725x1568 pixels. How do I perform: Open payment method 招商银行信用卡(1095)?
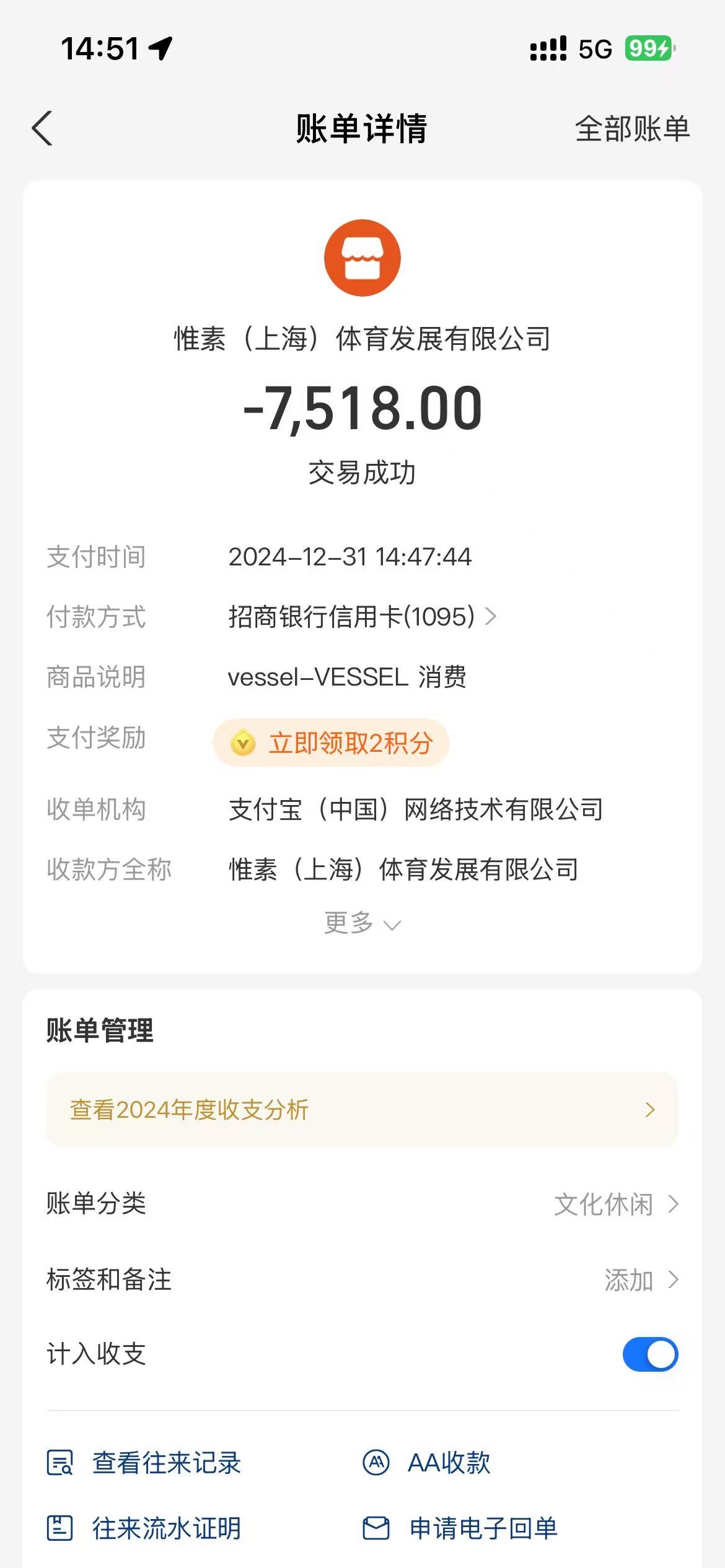click(362, 617)
